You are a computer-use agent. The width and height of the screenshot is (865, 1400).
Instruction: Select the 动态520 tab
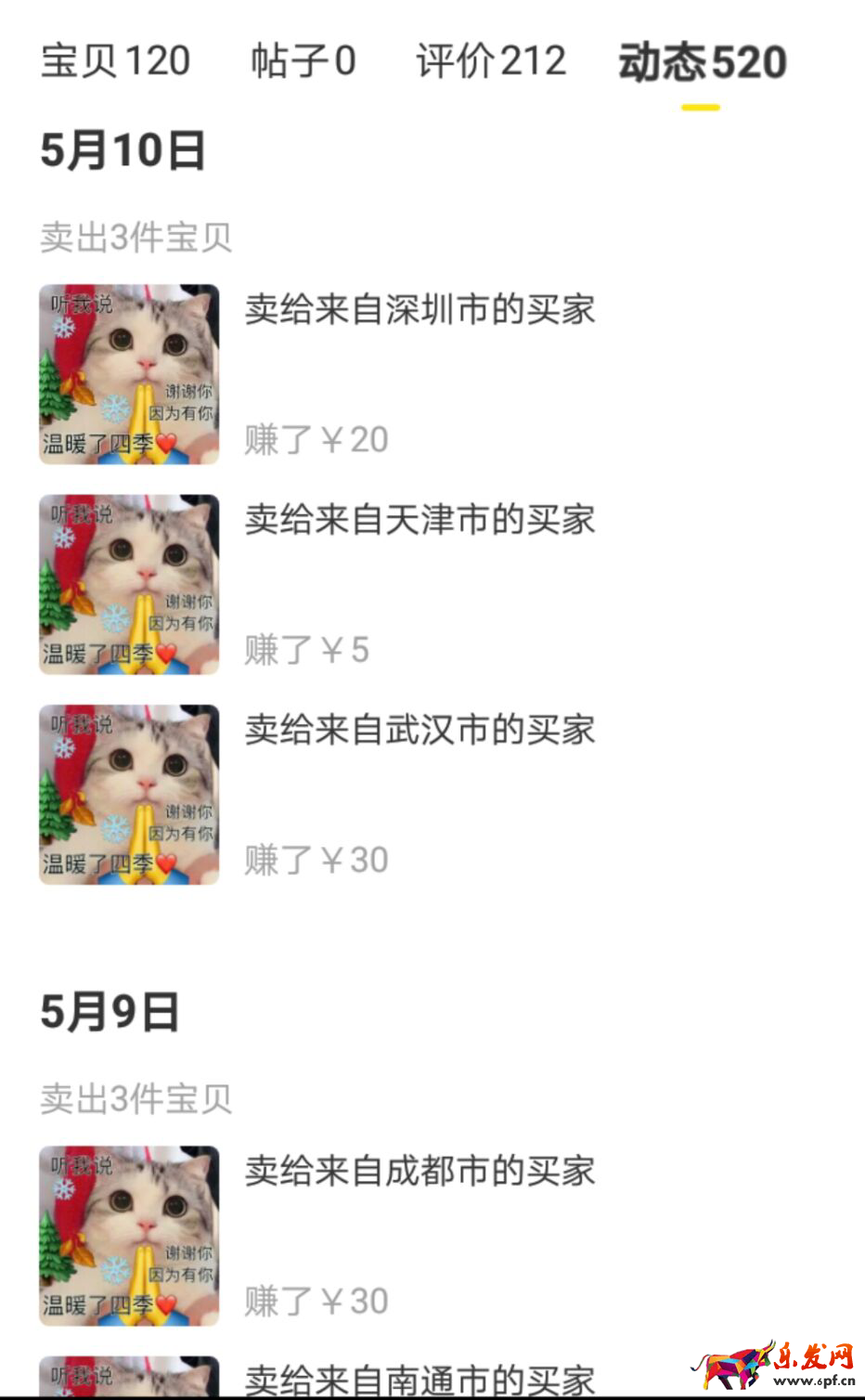pyautogui.click(x=702, y=63)
